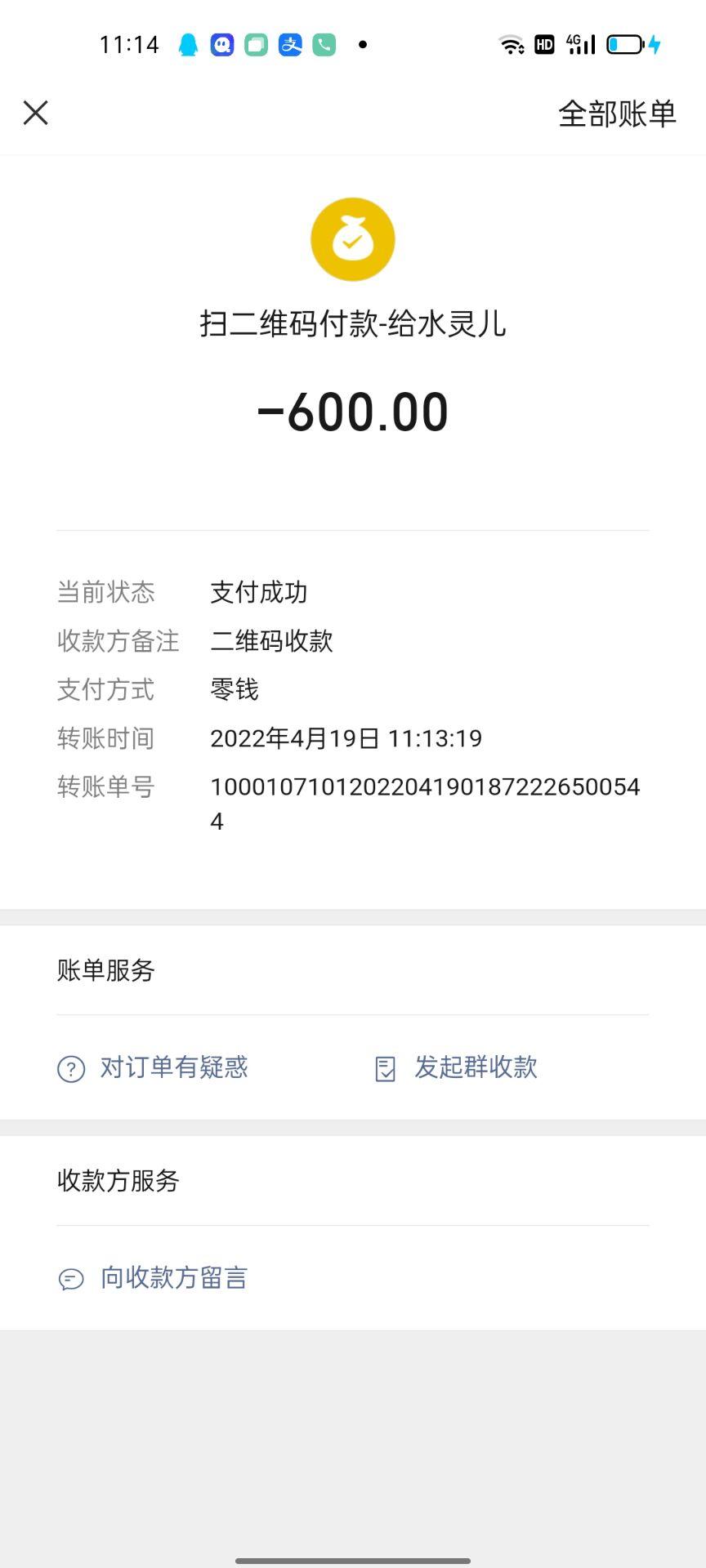
Task: Close the payment details page
Action: 36,113
